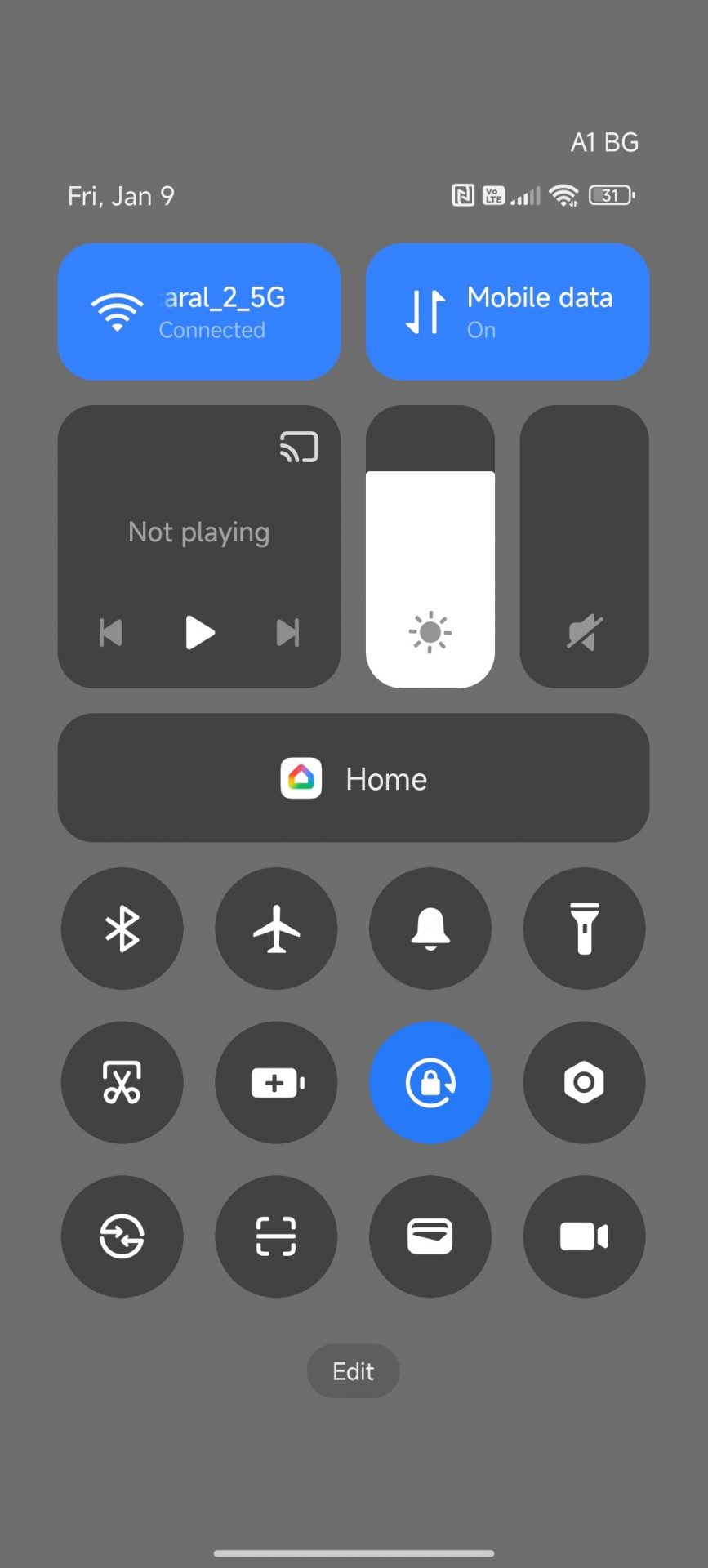Viewport: 708px width, 1568px height.
Task: Skip to the next track
Action: (x=287, y=633)
